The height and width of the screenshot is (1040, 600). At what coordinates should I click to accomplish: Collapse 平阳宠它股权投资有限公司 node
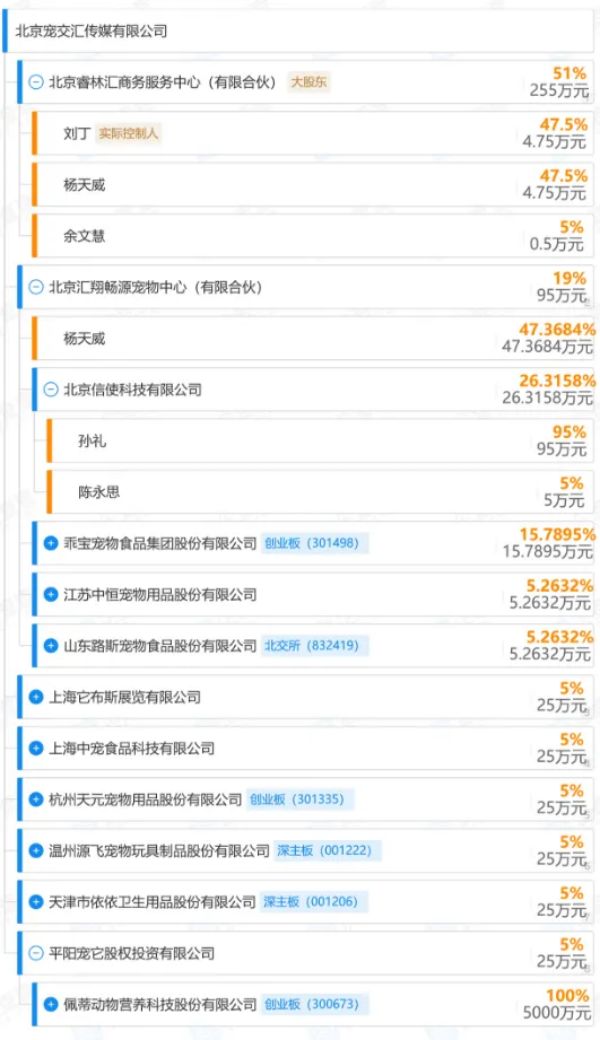tap(36, 953)
